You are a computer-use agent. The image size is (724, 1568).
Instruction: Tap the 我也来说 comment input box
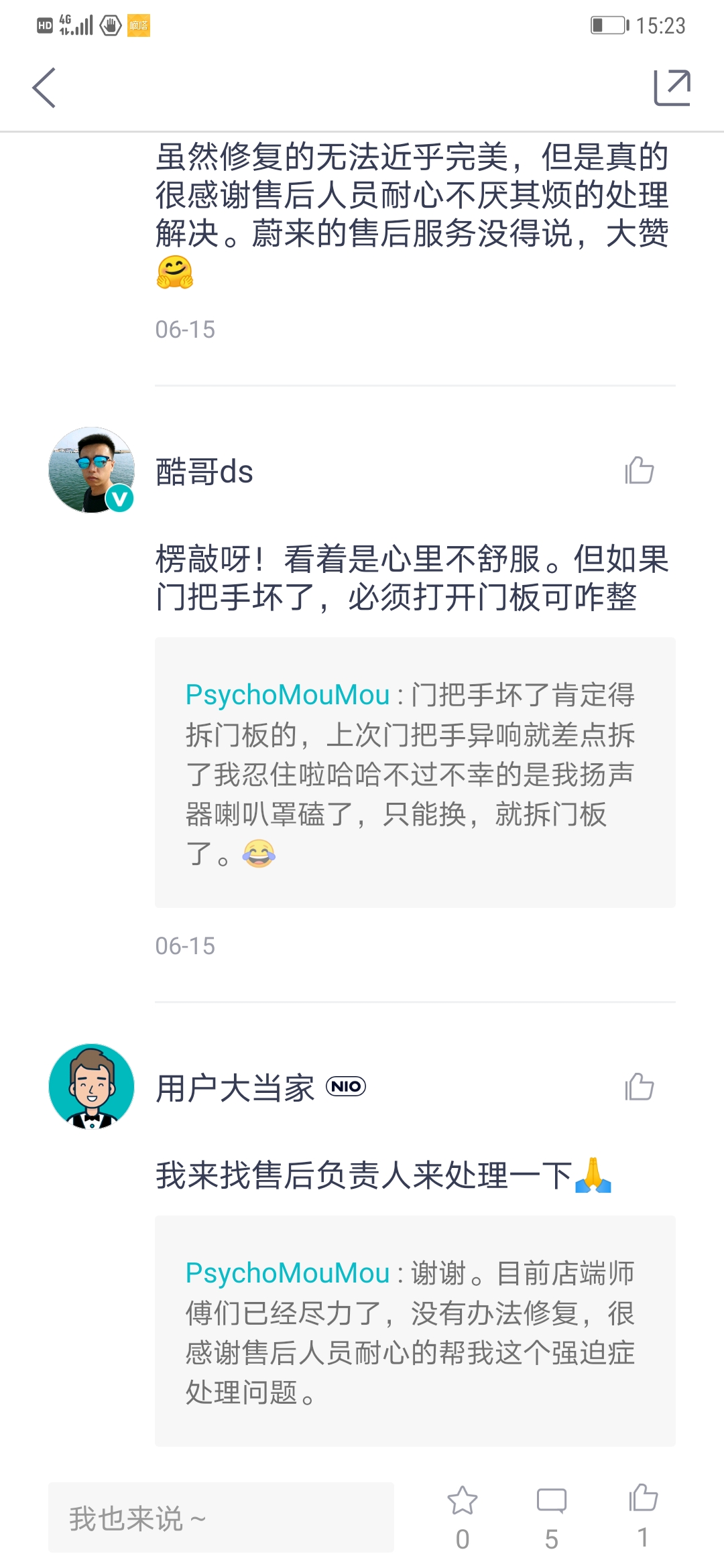(x=221, y=1518)
